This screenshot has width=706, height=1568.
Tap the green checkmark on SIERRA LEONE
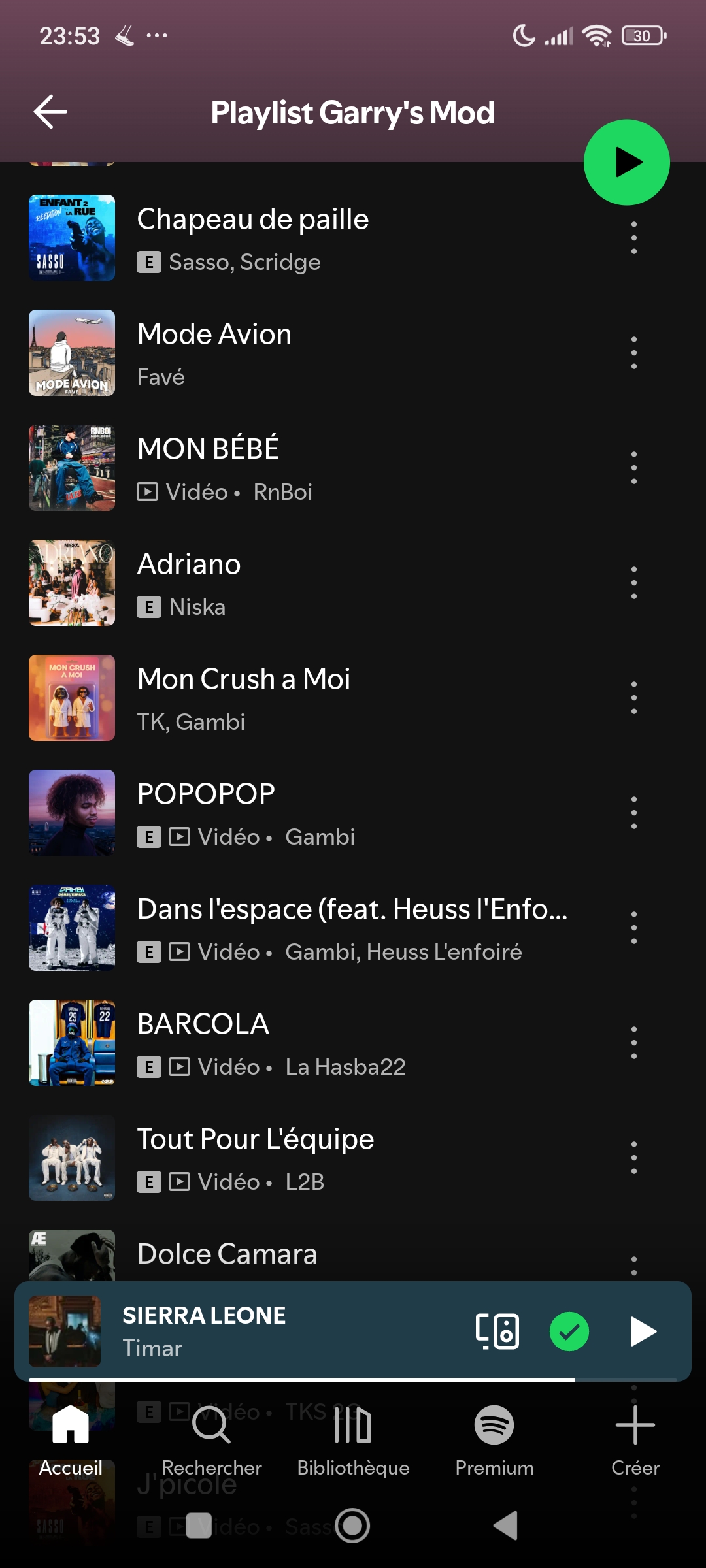[569, 1331]
